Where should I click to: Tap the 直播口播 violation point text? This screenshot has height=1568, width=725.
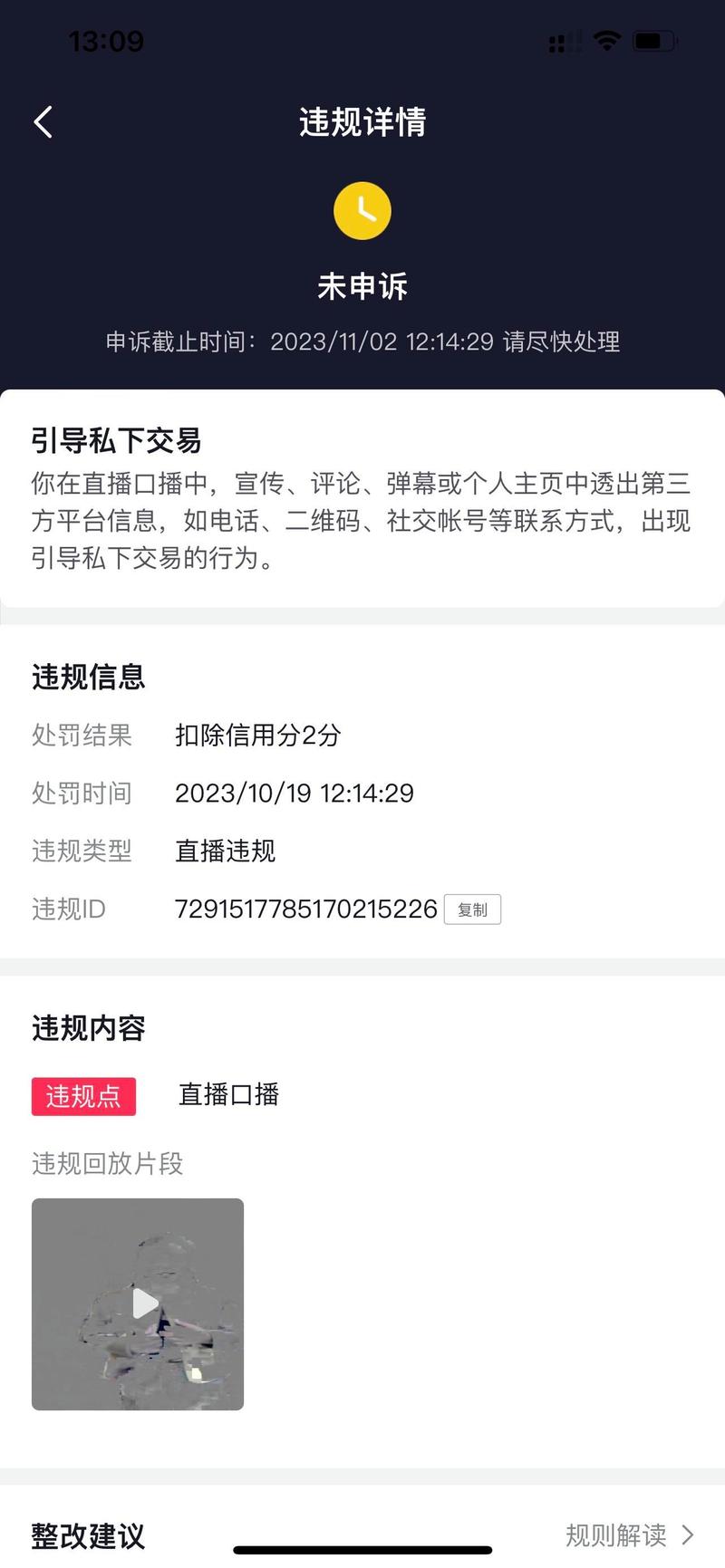coord(227,1094)
